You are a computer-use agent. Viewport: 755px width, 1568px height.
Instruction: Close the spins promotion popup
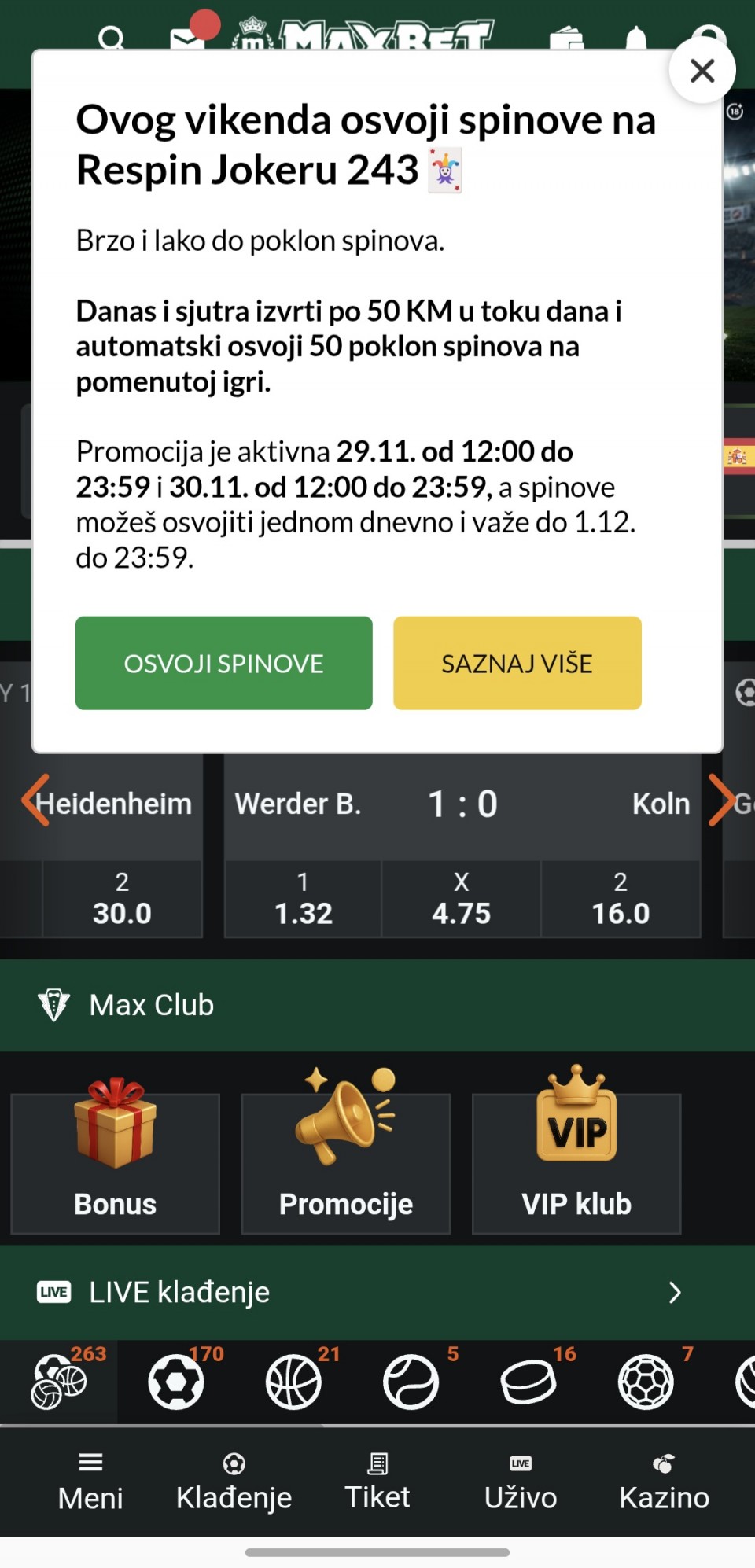tap(702, 71)
